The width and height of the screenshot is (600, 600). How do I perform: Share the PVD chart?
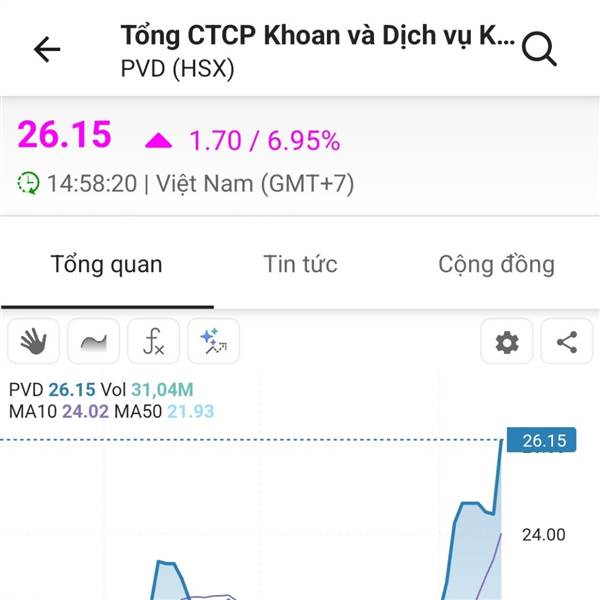click(x=567, y=341)
